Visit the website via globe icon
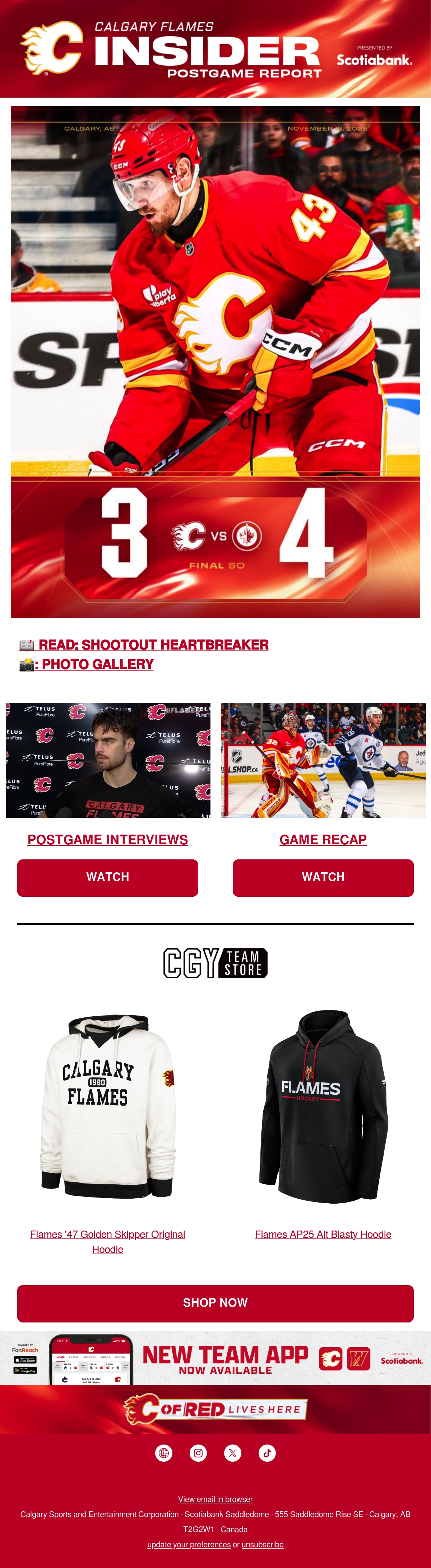431x1568 pixels. (x=164, y=1453)
